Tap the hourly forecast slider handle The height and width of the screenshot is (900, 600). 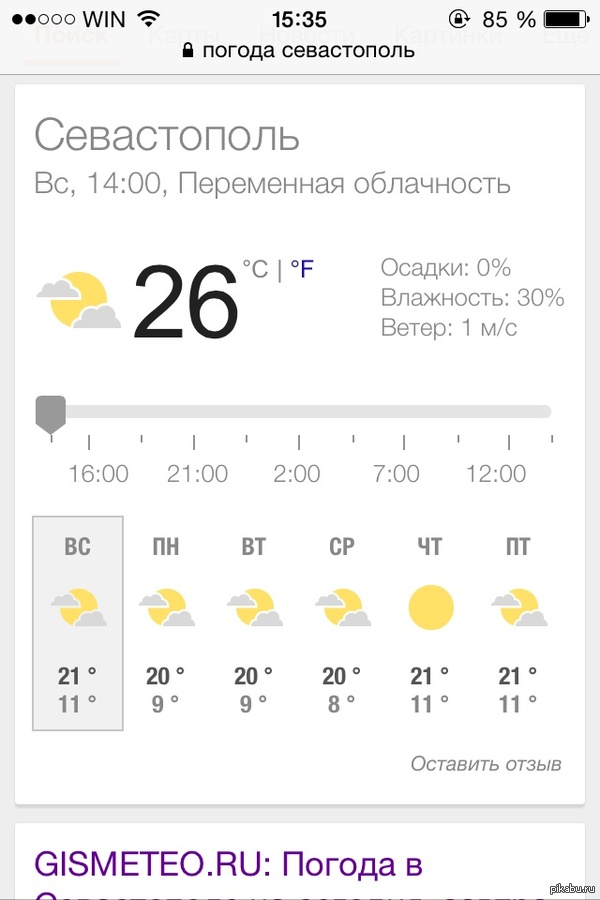point(50,412)
